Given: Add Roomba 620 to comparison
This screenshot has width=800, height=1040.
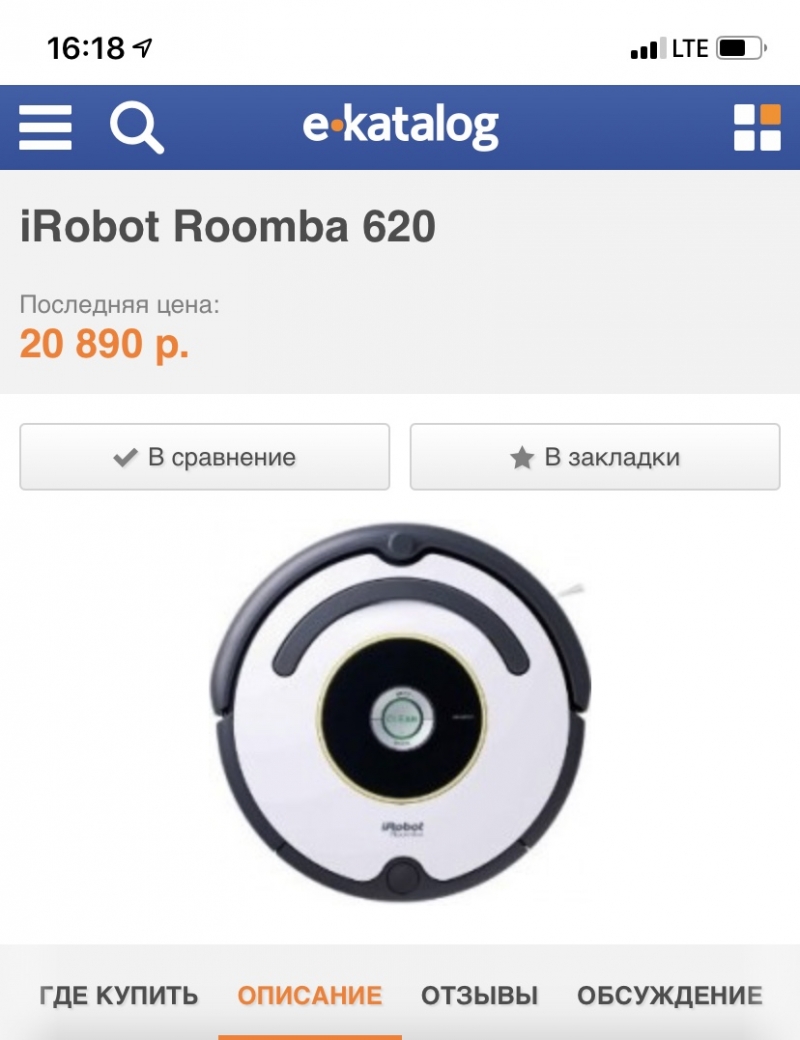Looking at the screenshot, I should (205, 457).
